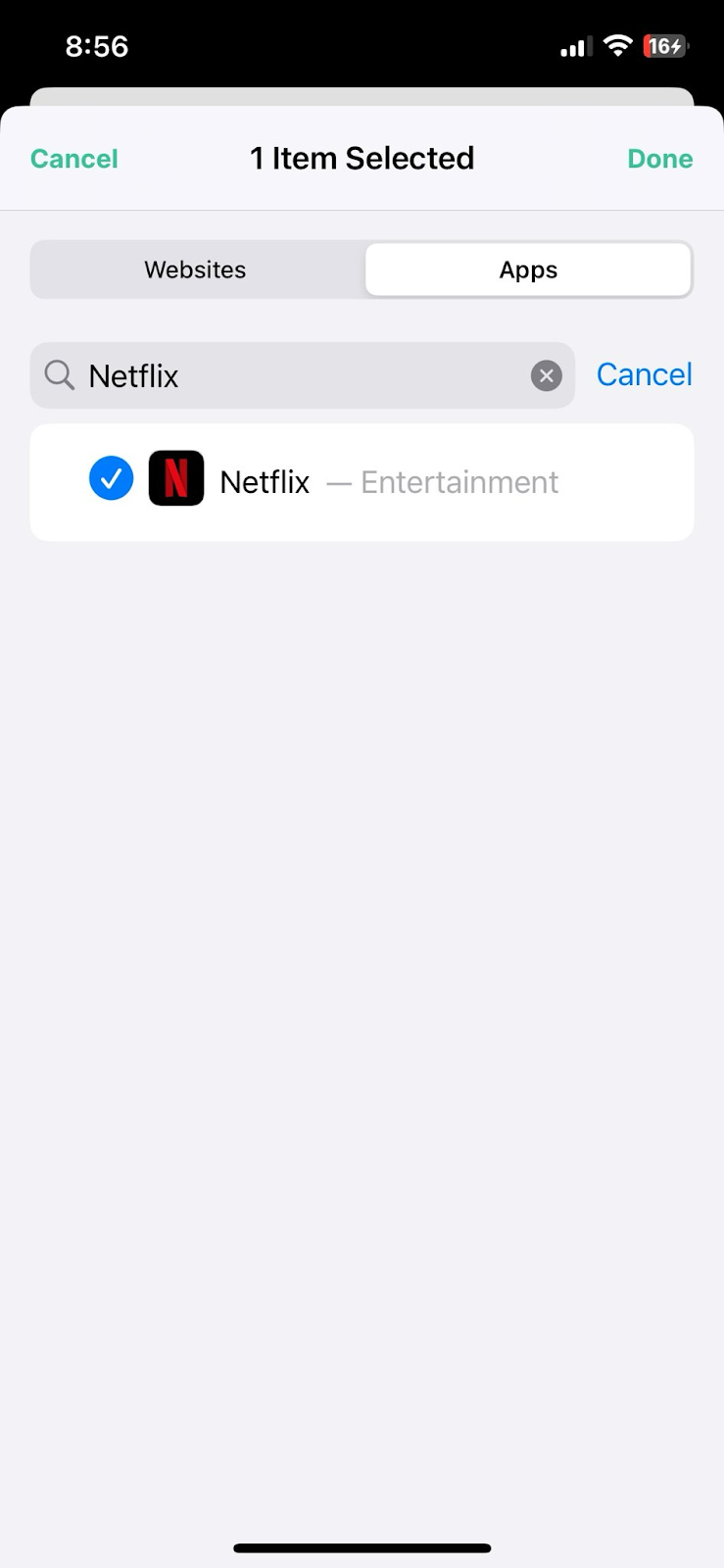Viewport: 724px width, 1568px height.
Task: Tap the Wi-Fi icon in the status bar
Action: tap(618, 45)
